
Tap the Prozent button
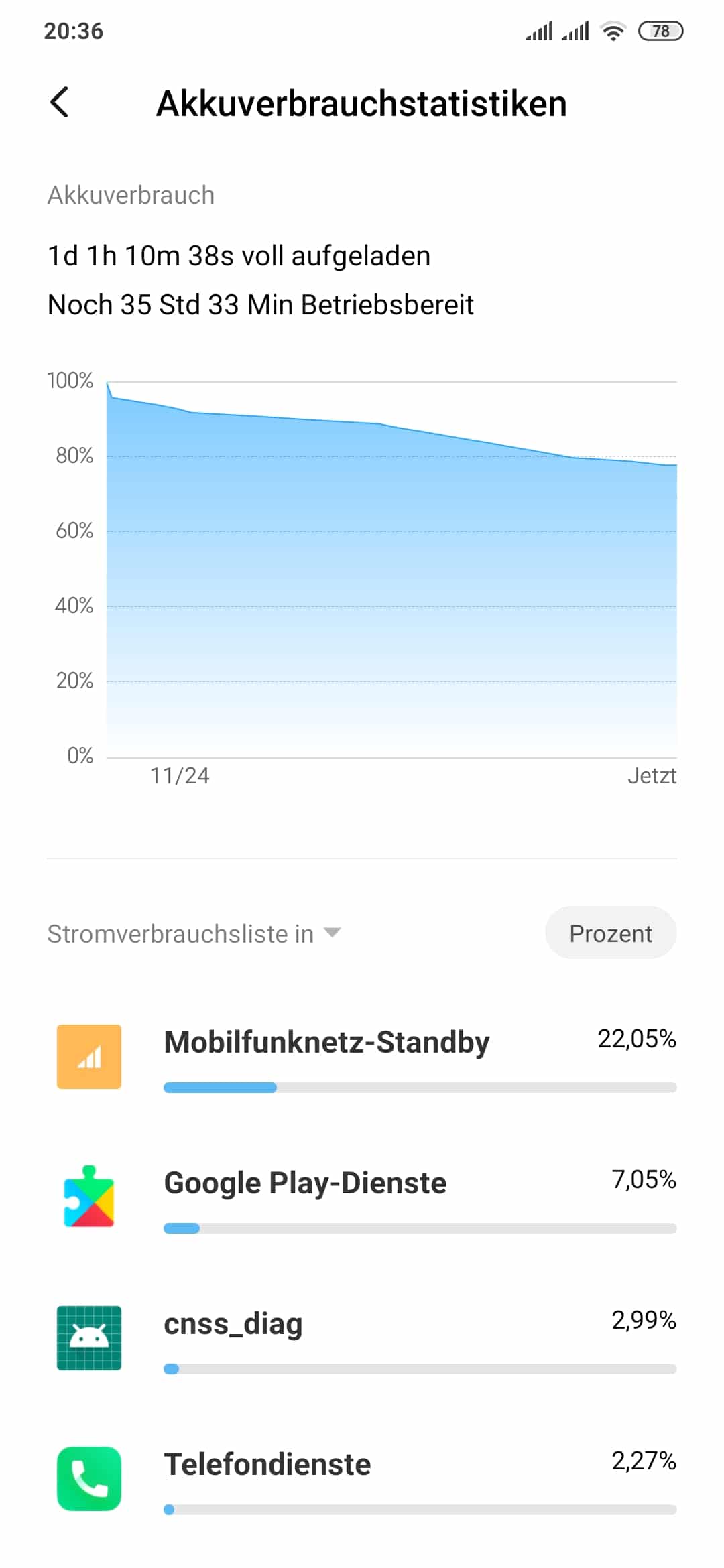tap(610, 933)
